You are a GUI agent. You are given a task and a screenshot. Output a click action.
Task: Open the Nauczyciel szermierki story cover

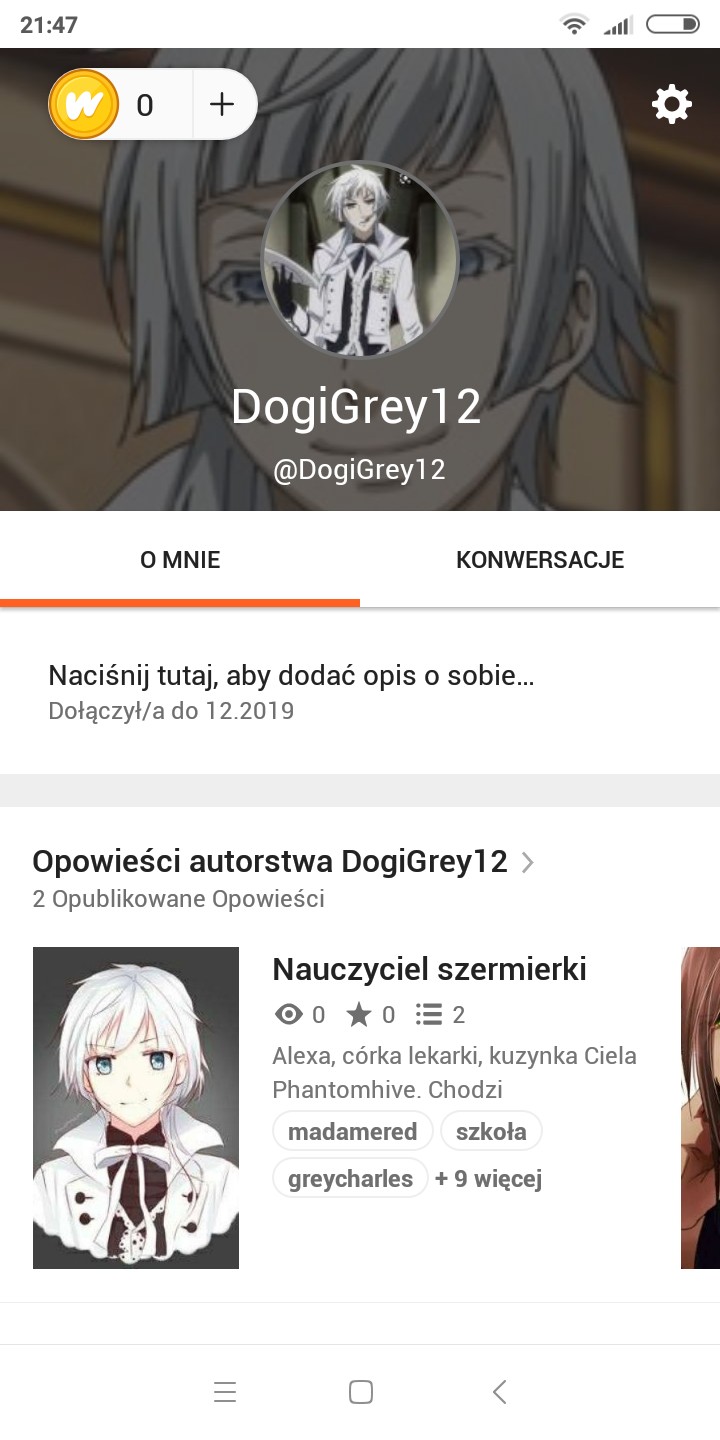tap(136, 1107)
